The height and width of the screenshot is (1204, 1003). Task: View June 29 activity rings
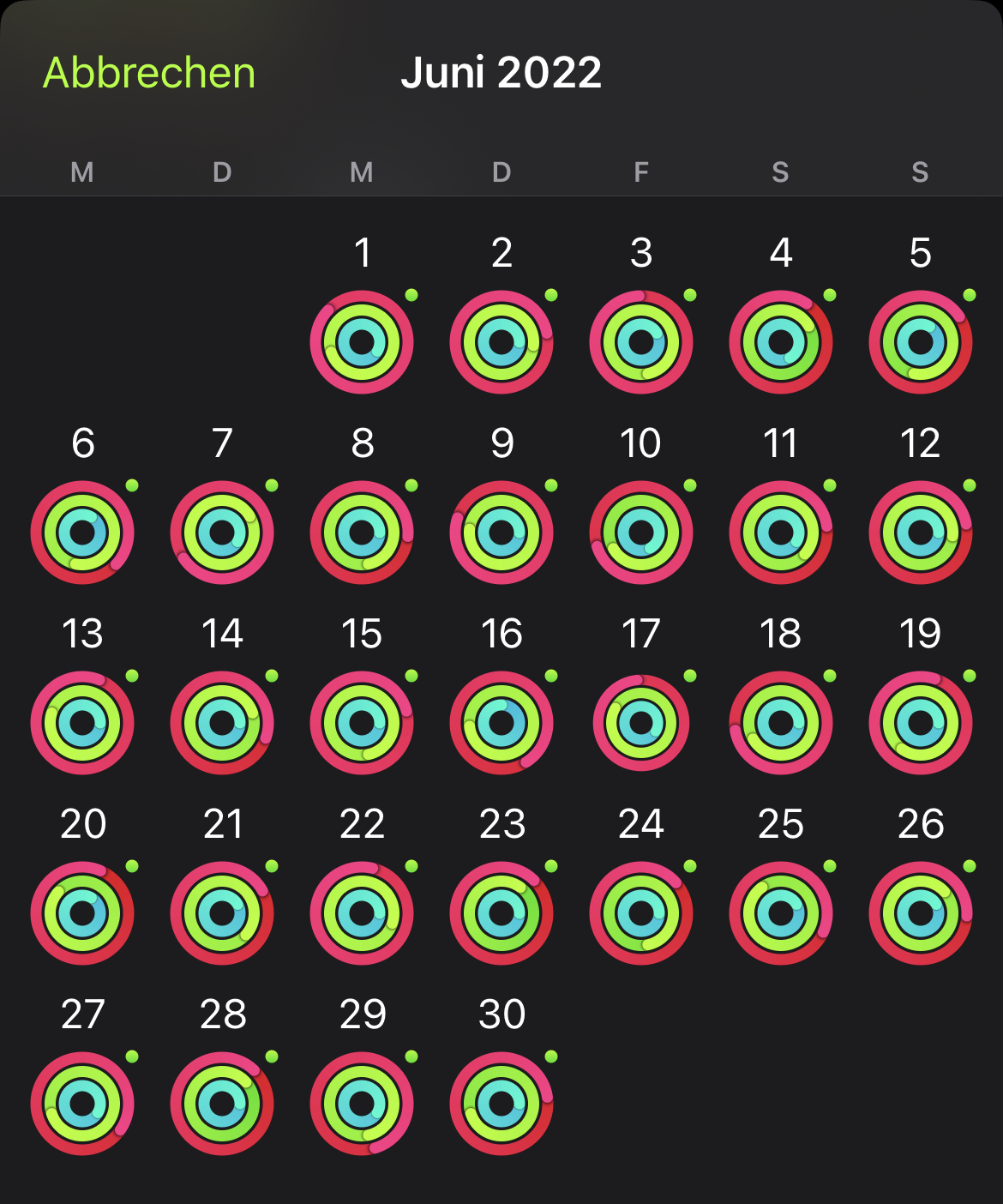362,1104
